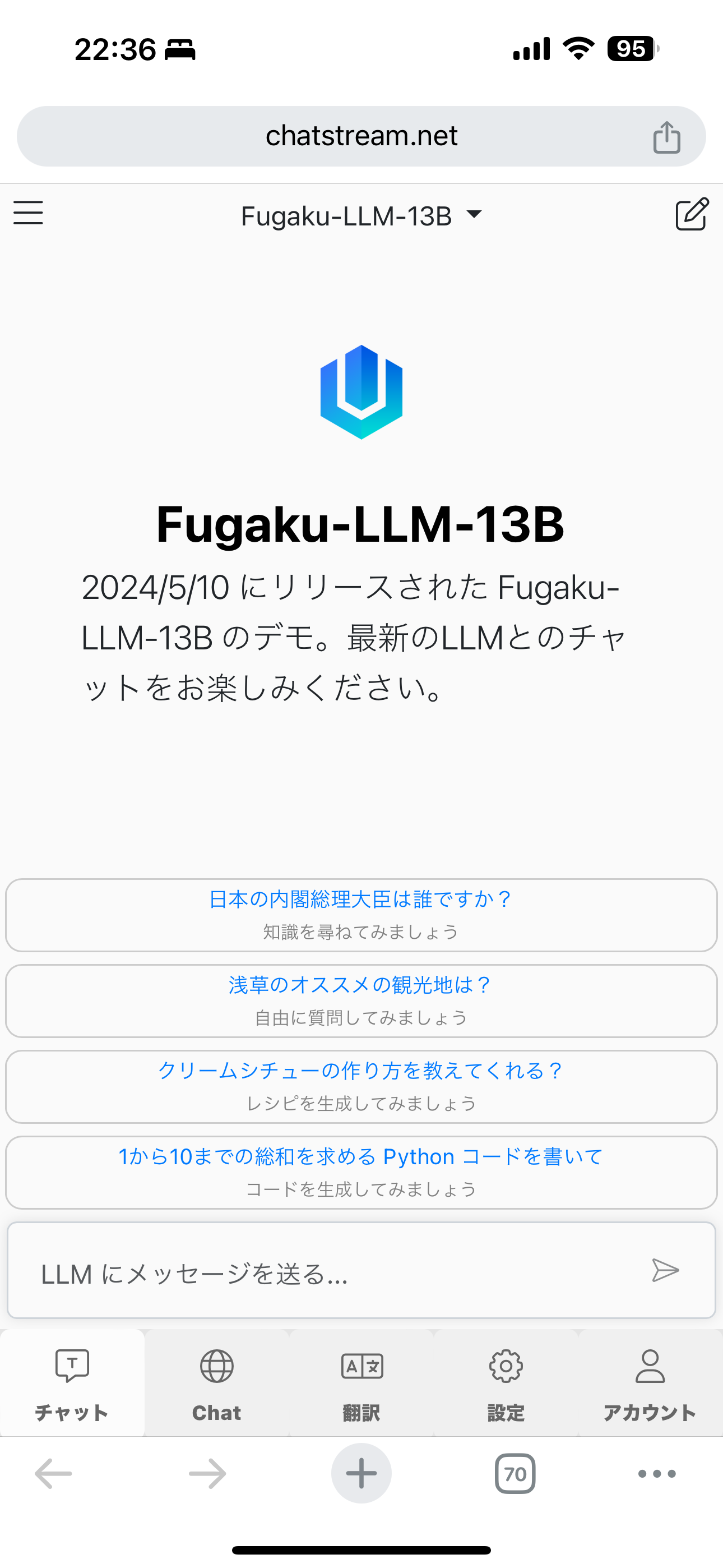Open the hamburger side menu
Screen dimensions: 723x1568
(x=28, y=213)
